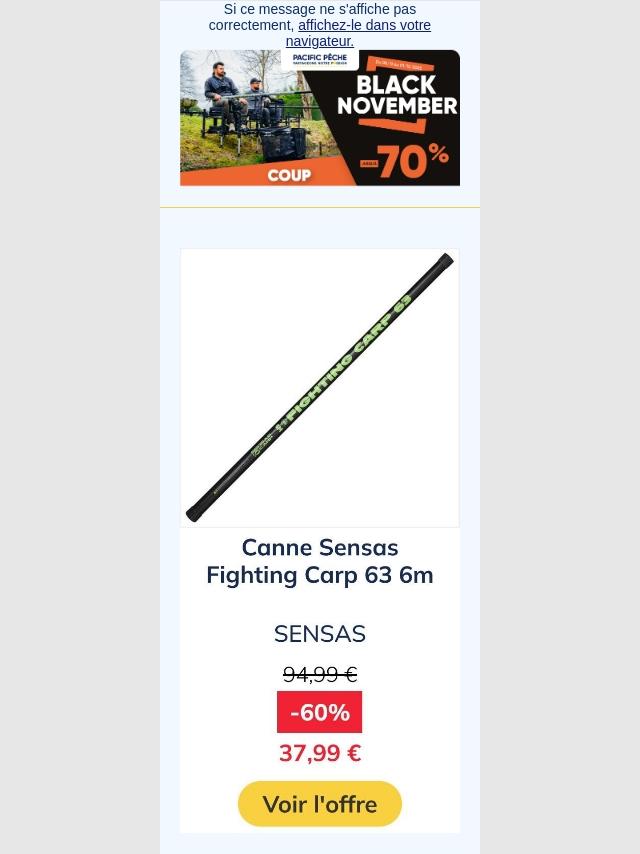Open the Black November -70% banner
This screenshot has width=640, height=854.
click(x=320, y=118)
